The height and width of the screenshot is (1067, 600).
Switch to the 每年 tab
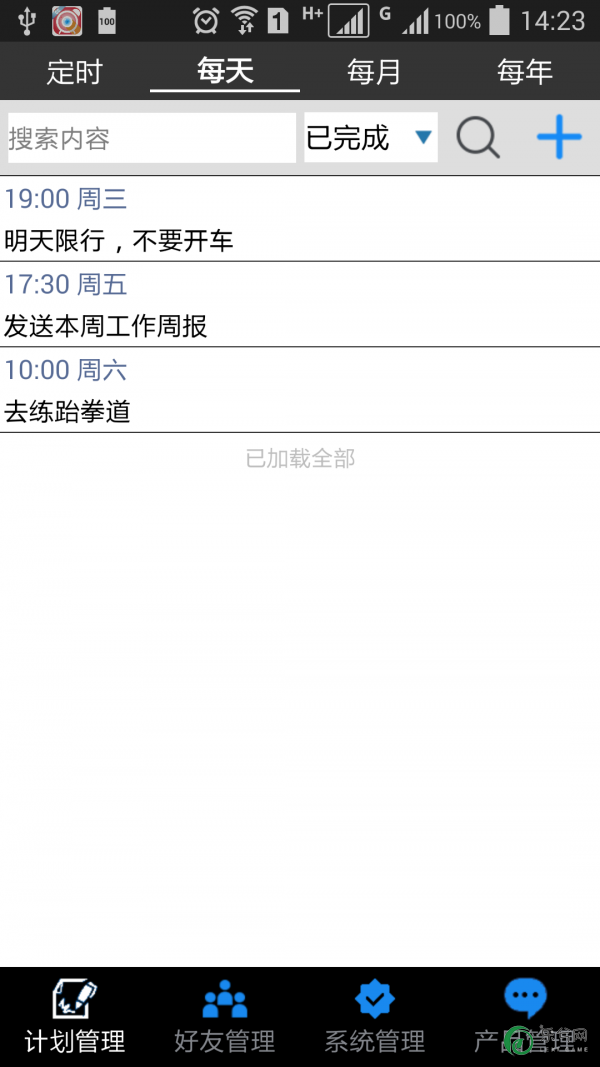524,71
